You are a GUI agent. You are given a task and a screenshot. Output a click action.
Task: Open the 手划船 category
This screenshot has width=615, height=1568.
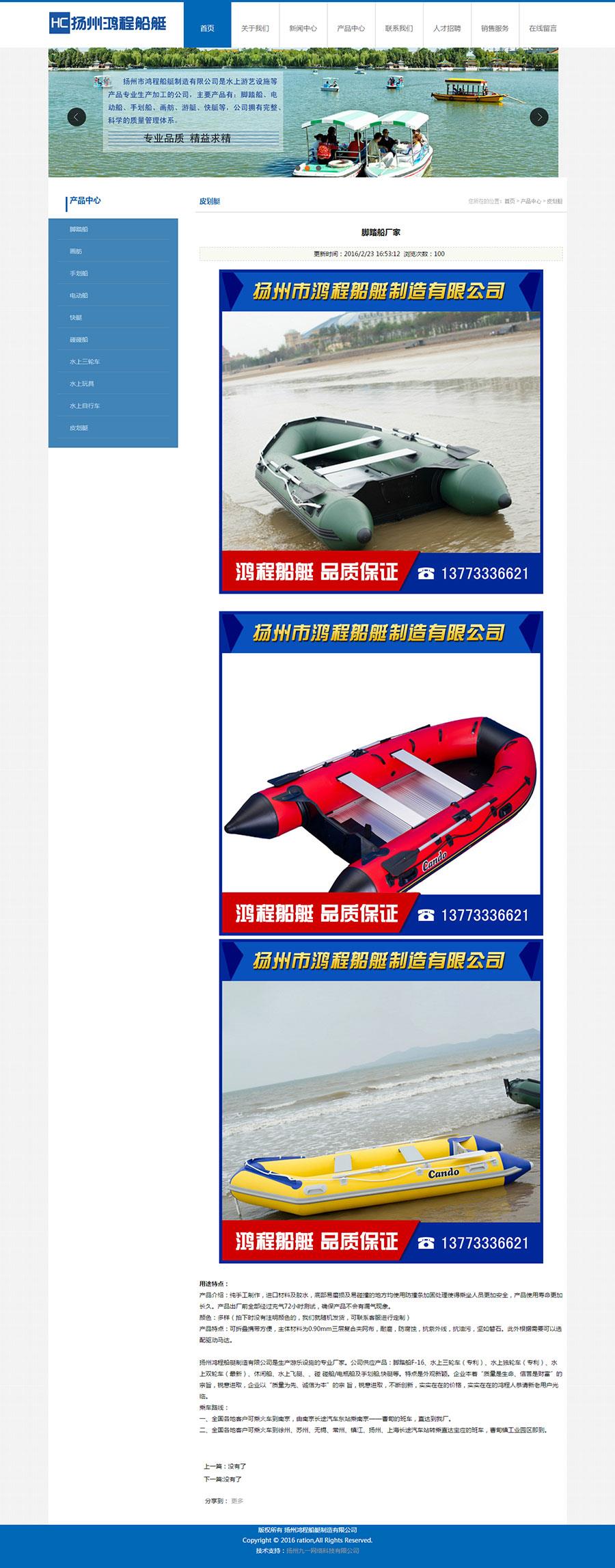pyautogui.click(x=79, y=274)
